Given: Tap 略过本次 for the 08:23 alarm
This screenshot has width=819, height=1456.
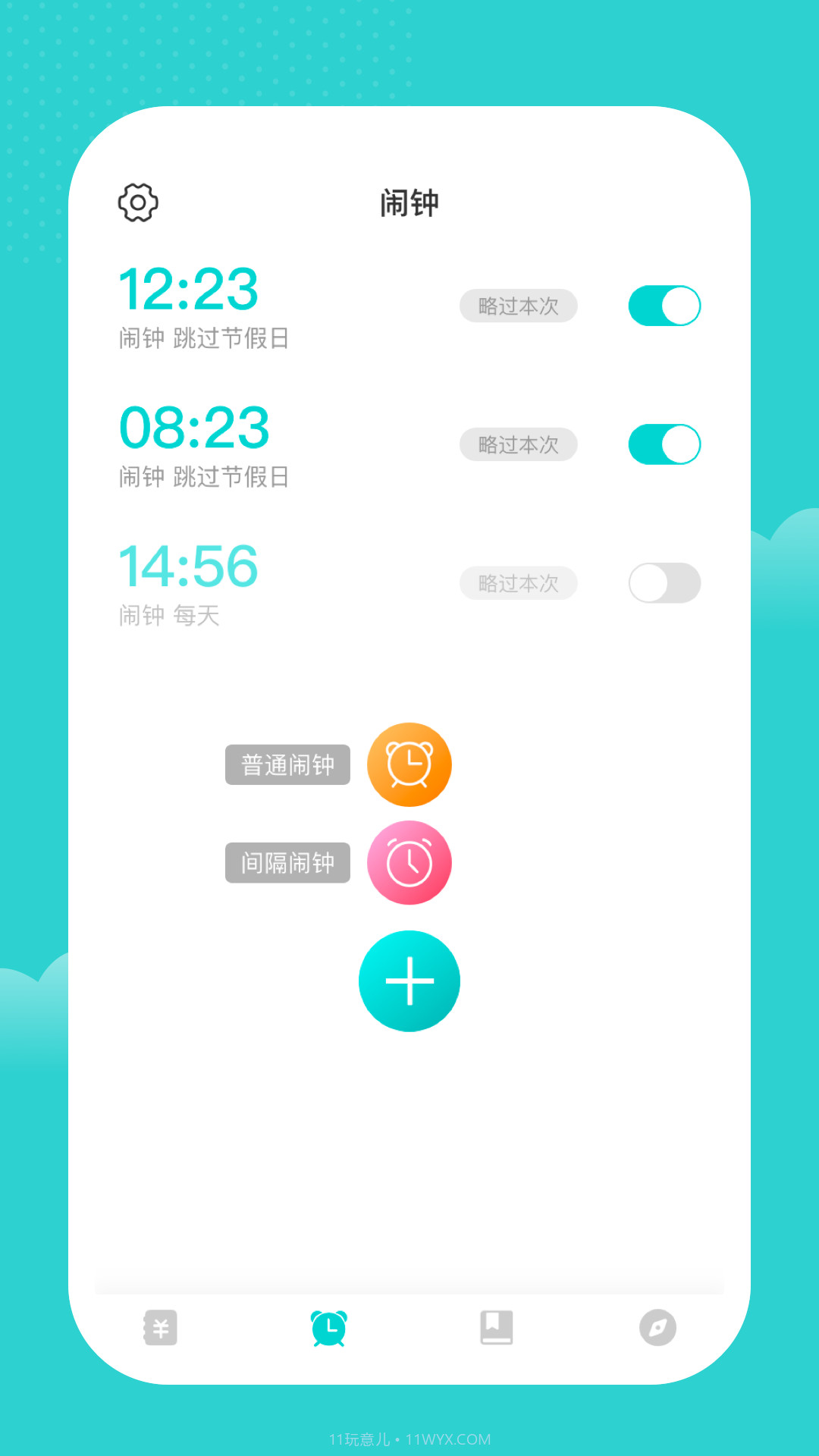Looking at the screenshot, I should pyautogui.click(x=518, y=444).
